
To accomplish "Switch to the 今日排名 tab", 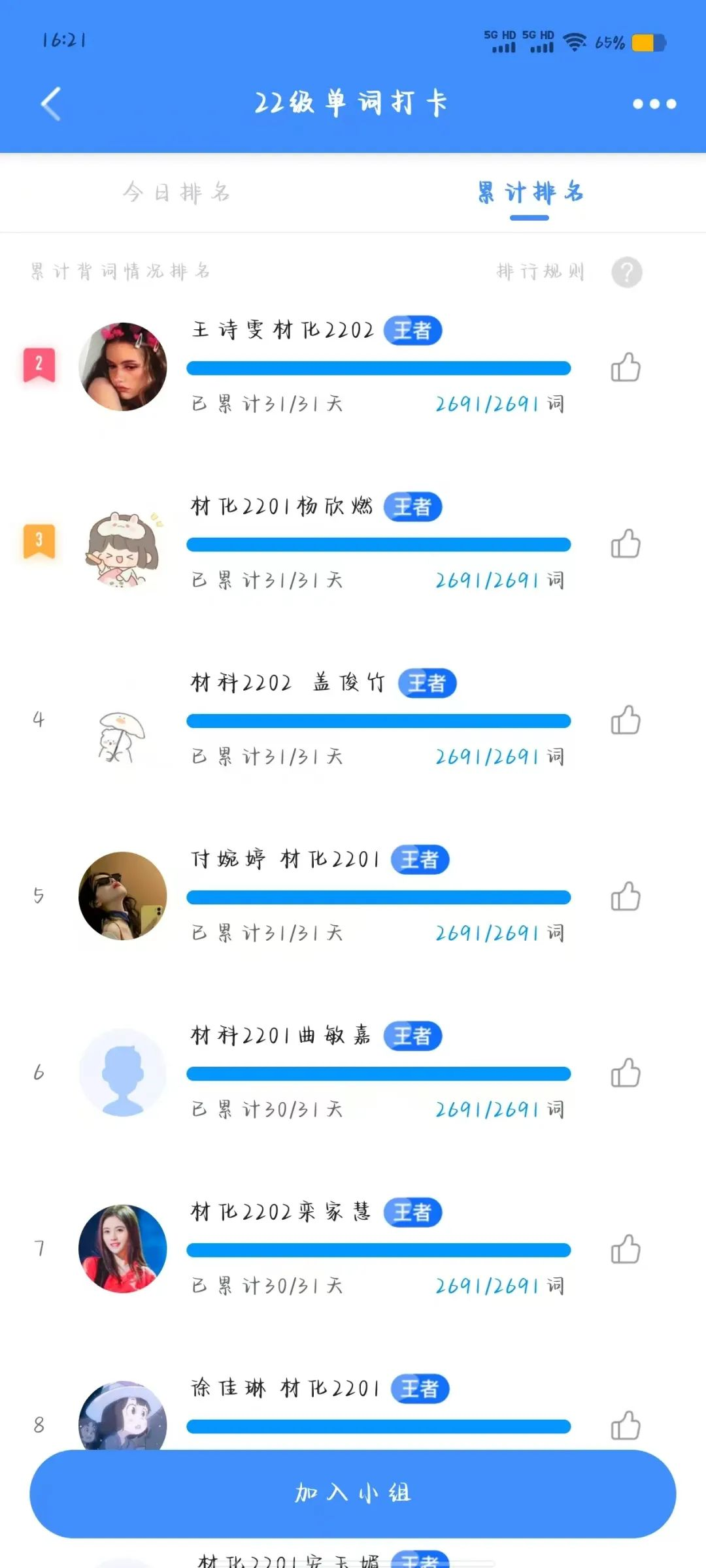I will 176,193.
